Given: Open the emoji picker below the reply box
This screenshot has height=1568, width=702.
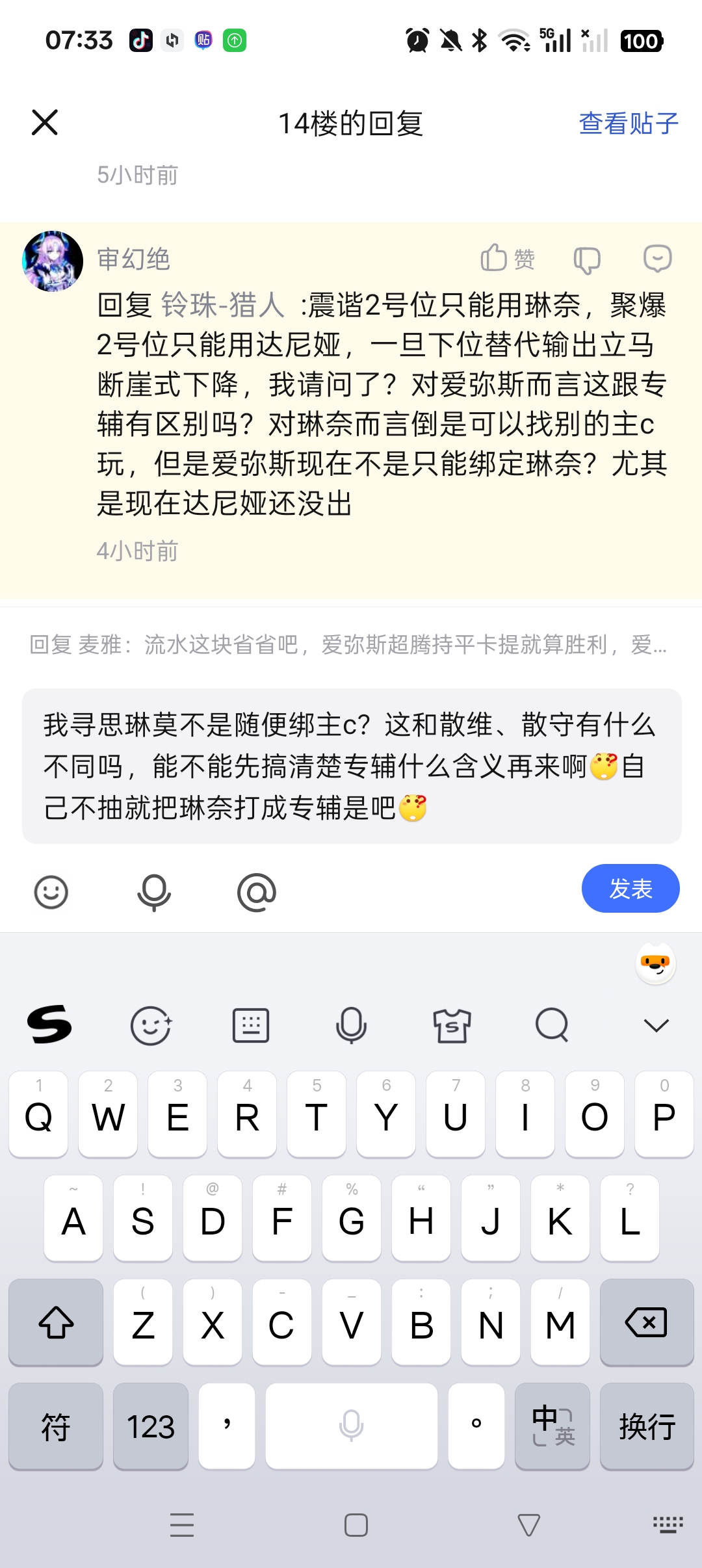Looking at the screenshot, I should 51,892.
